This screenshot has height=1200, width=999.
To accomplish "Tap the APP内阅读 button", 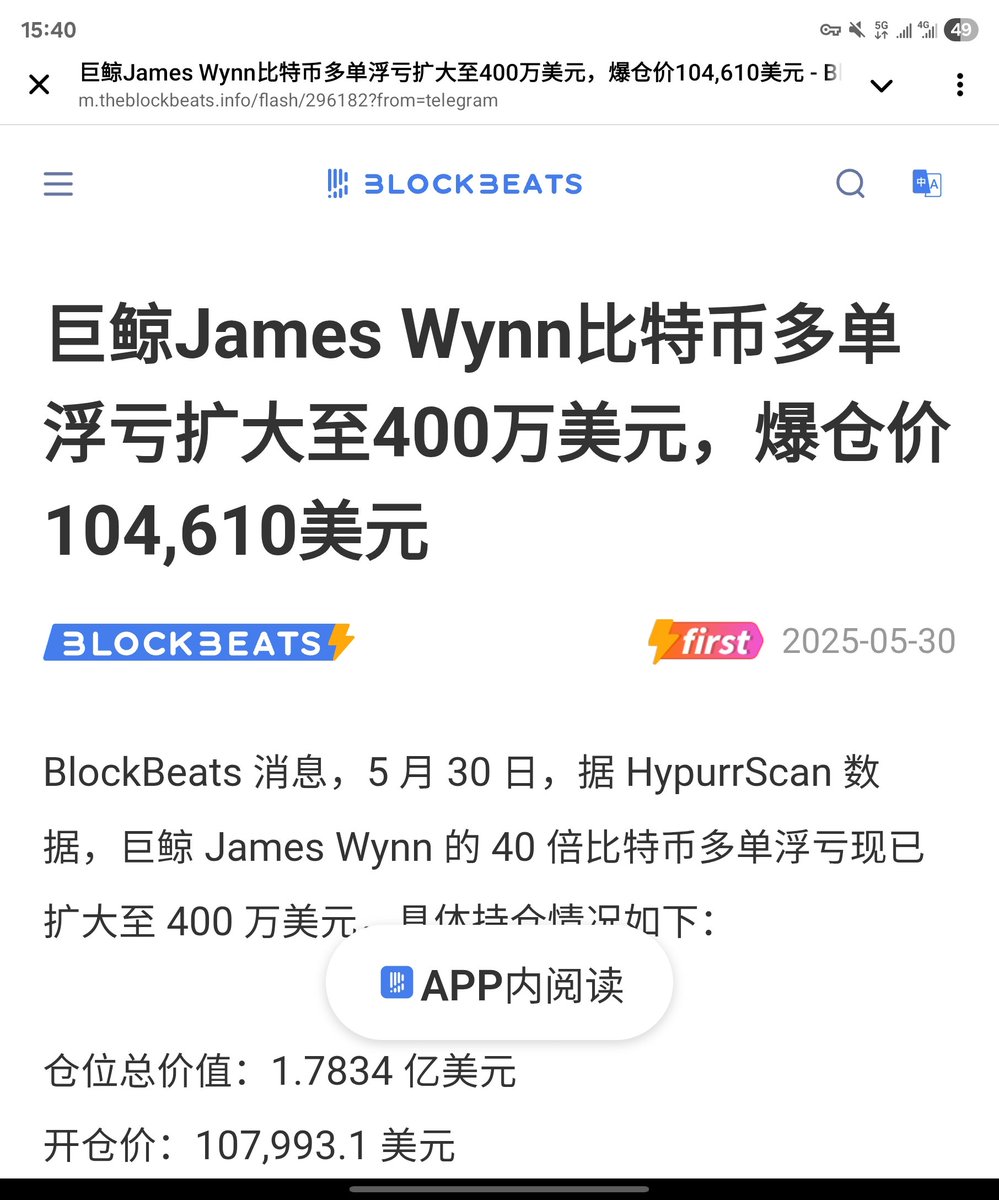I will 500,985.
